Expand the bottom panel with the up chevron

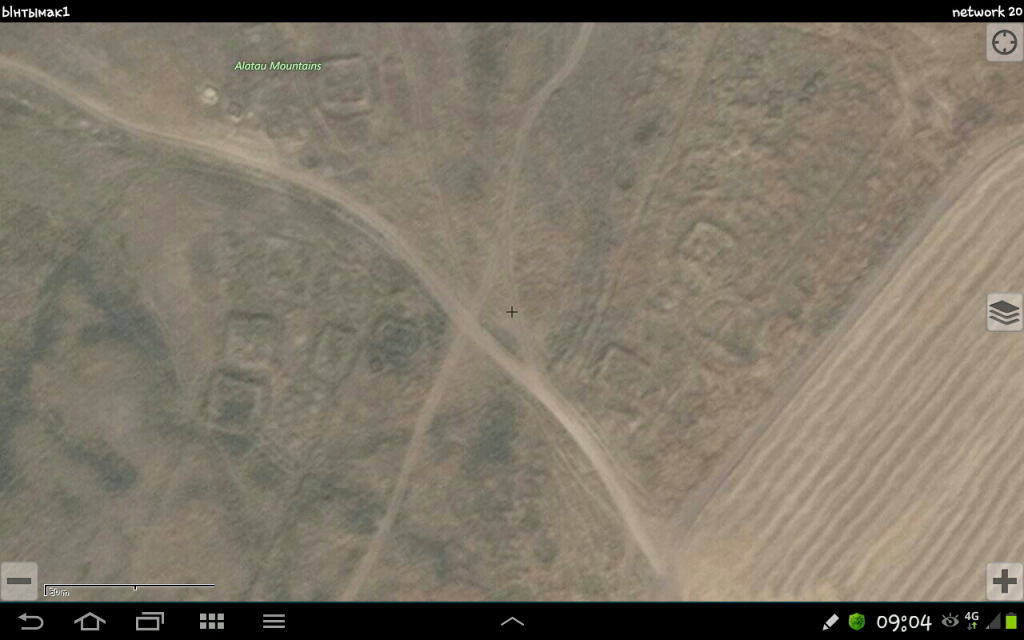pos(512,622)
